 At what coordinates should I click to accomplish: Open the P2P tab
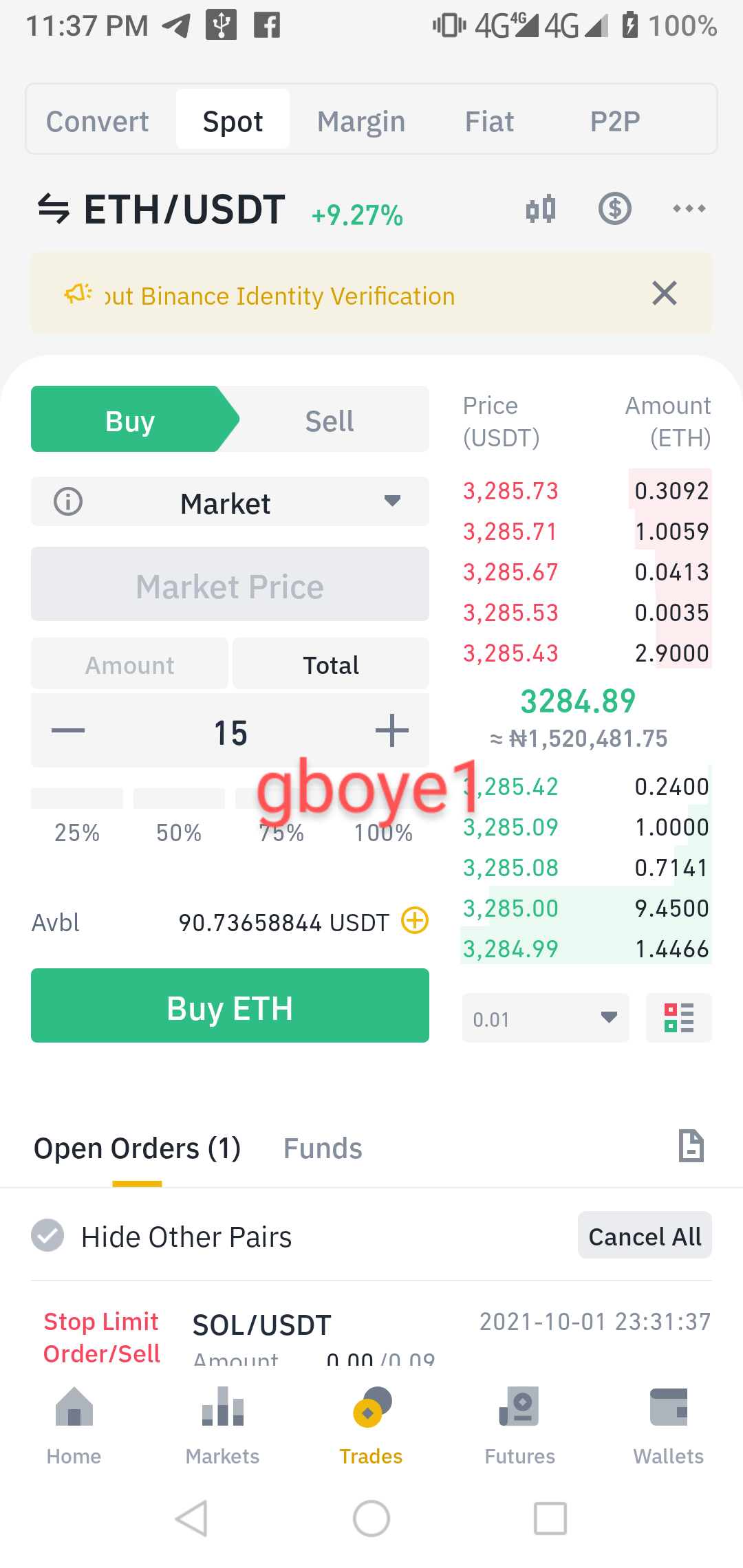pos(615,122)
